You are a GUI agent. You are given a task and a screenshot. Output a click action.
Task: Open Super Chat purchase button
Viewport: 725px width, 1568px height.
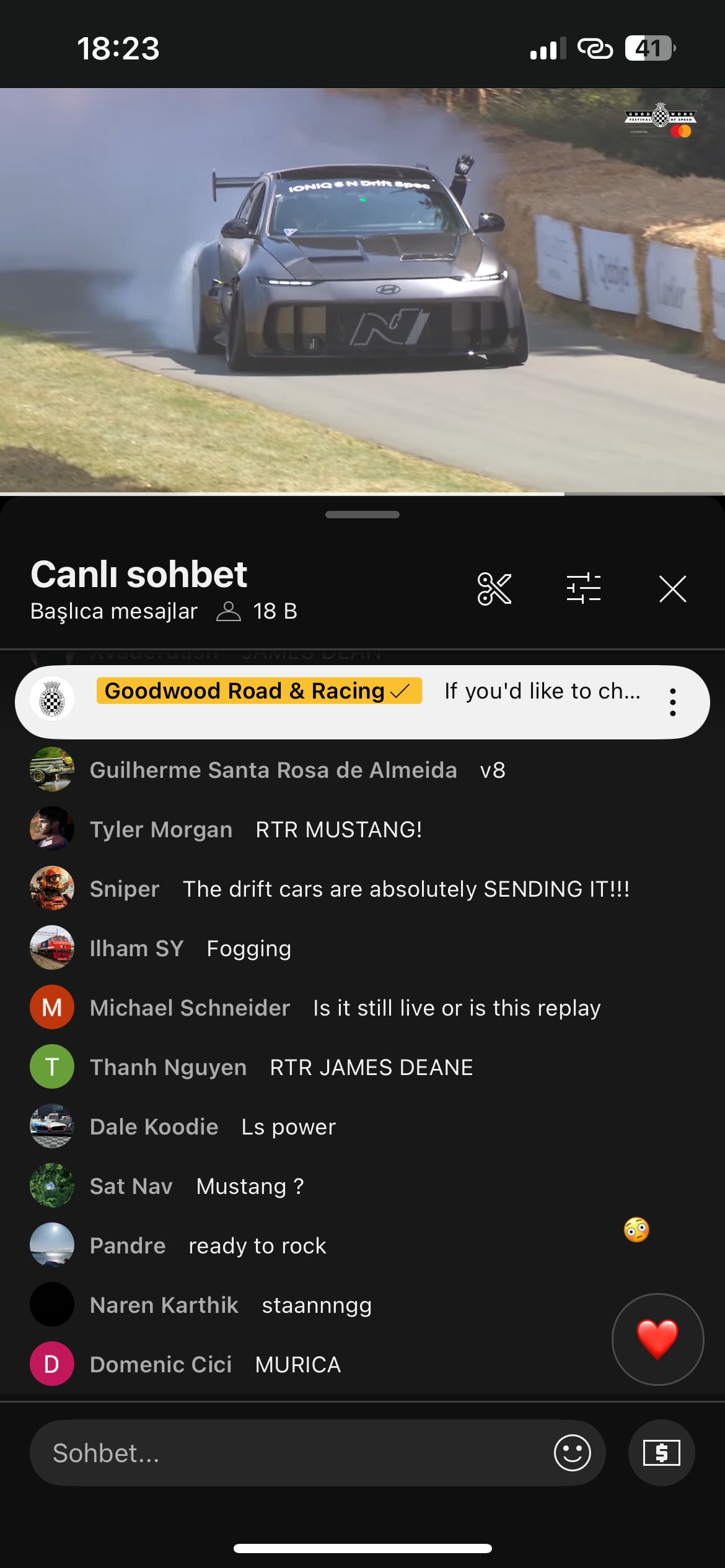[x=661, y=1453]
